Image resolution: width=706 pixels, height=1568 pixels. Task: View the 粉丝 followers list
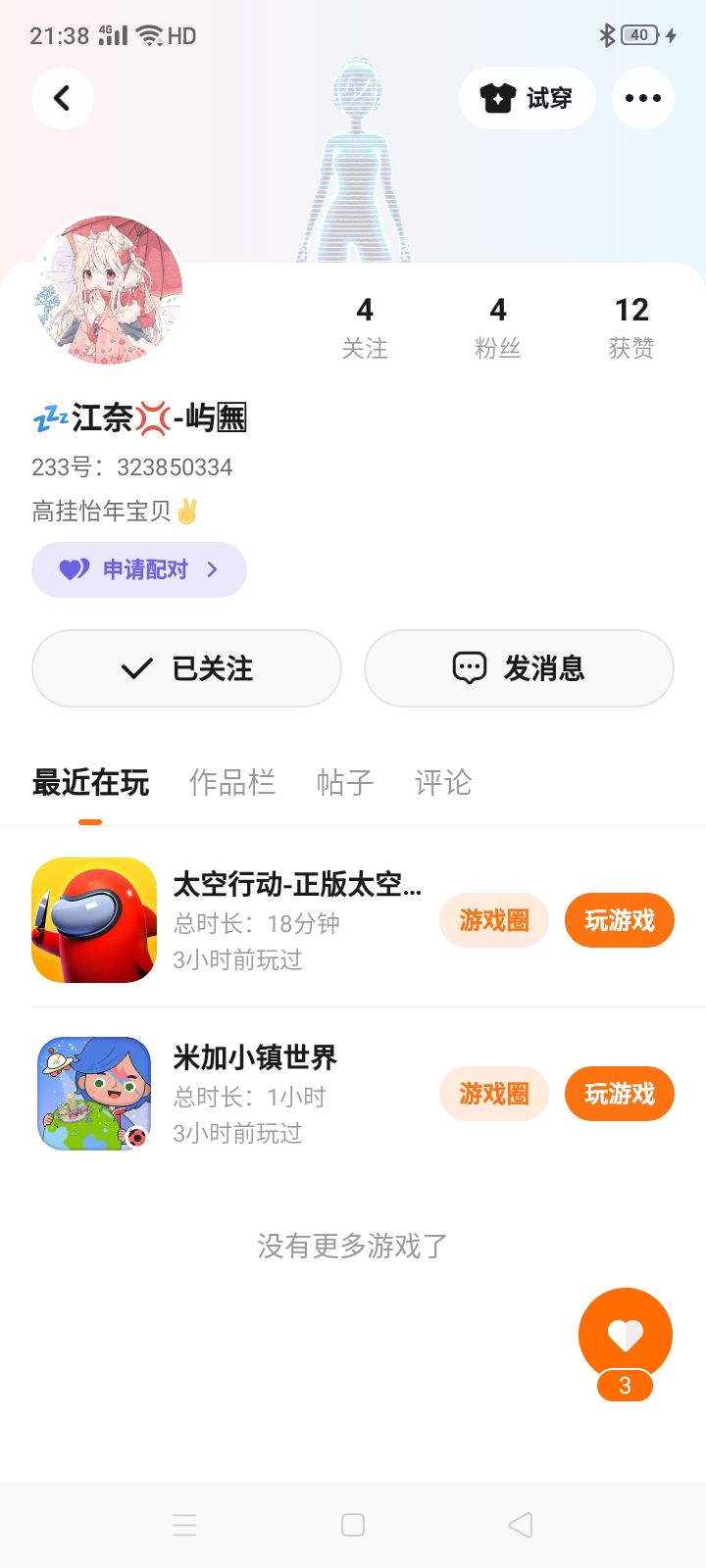point(498,327)
